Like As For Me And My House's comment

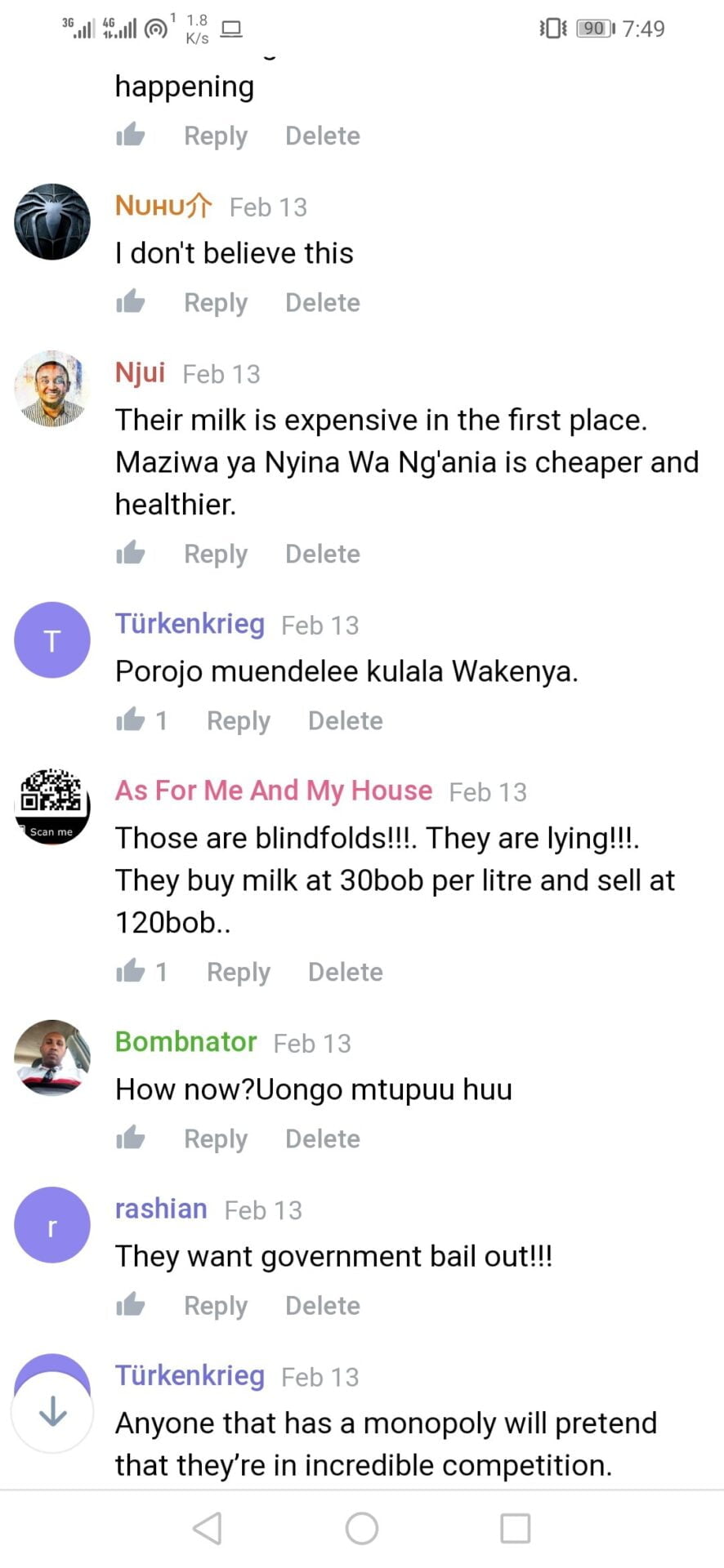click(131, 972)
